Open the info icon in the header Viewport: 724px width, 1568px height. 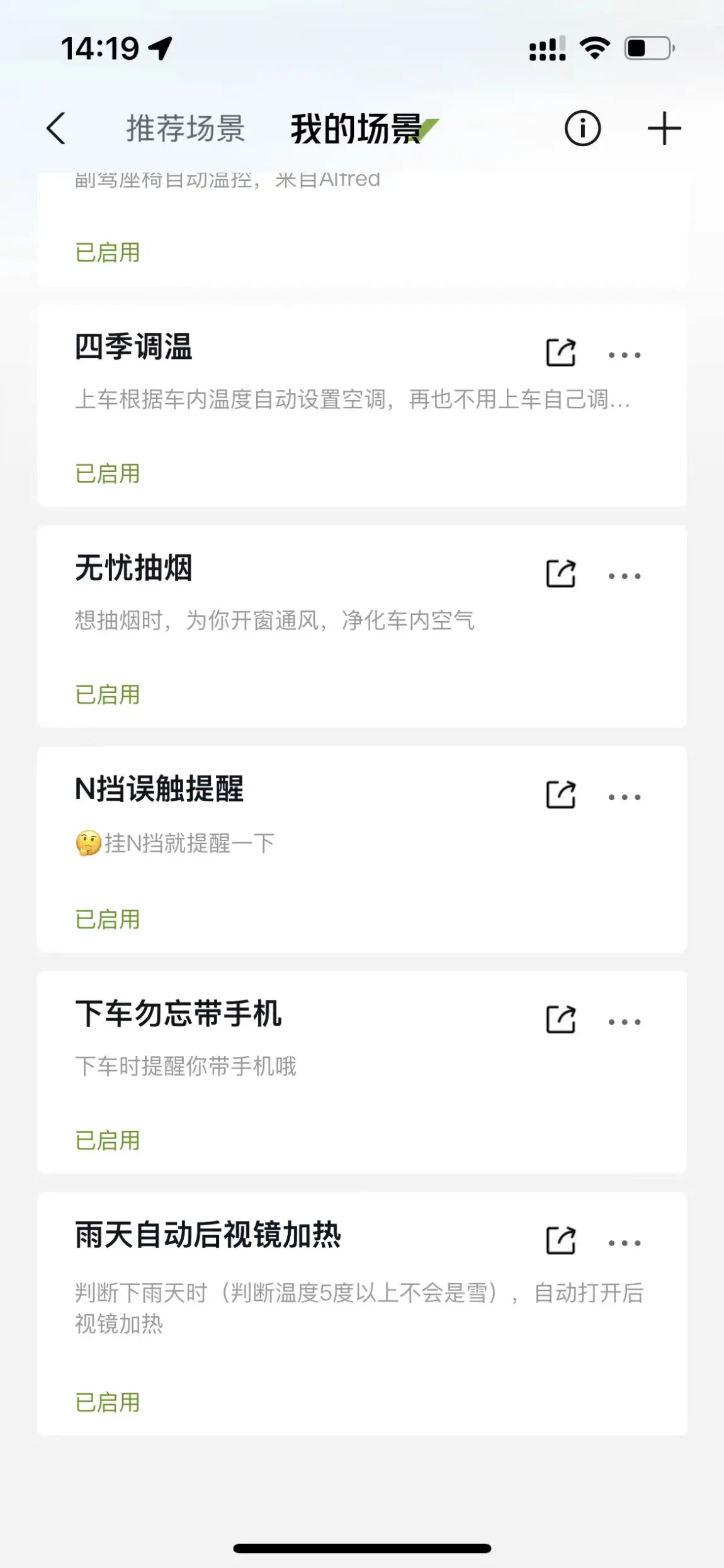click(582, 129)
